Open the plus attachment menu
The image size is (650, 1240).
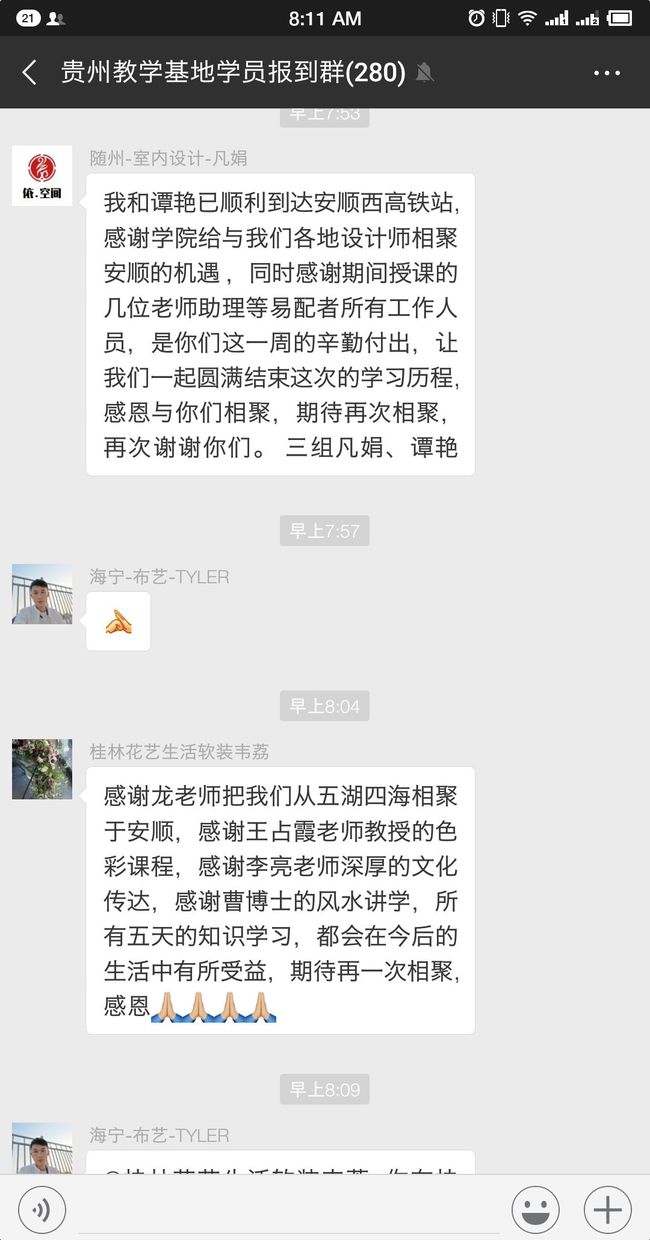pyautogui.click(x=608, y=1210)
